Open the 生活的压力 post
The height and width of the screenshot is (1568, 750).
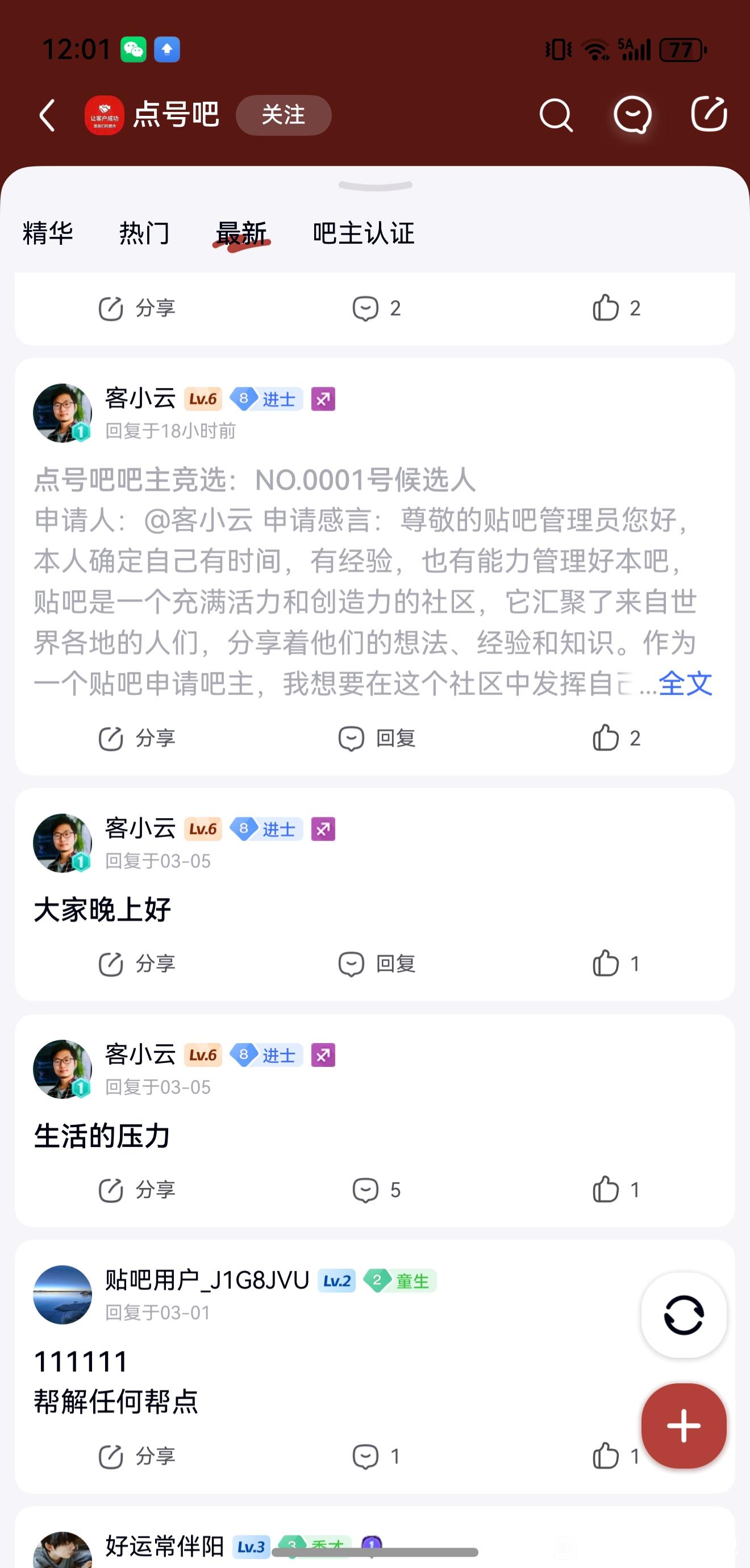point(102,1136)
